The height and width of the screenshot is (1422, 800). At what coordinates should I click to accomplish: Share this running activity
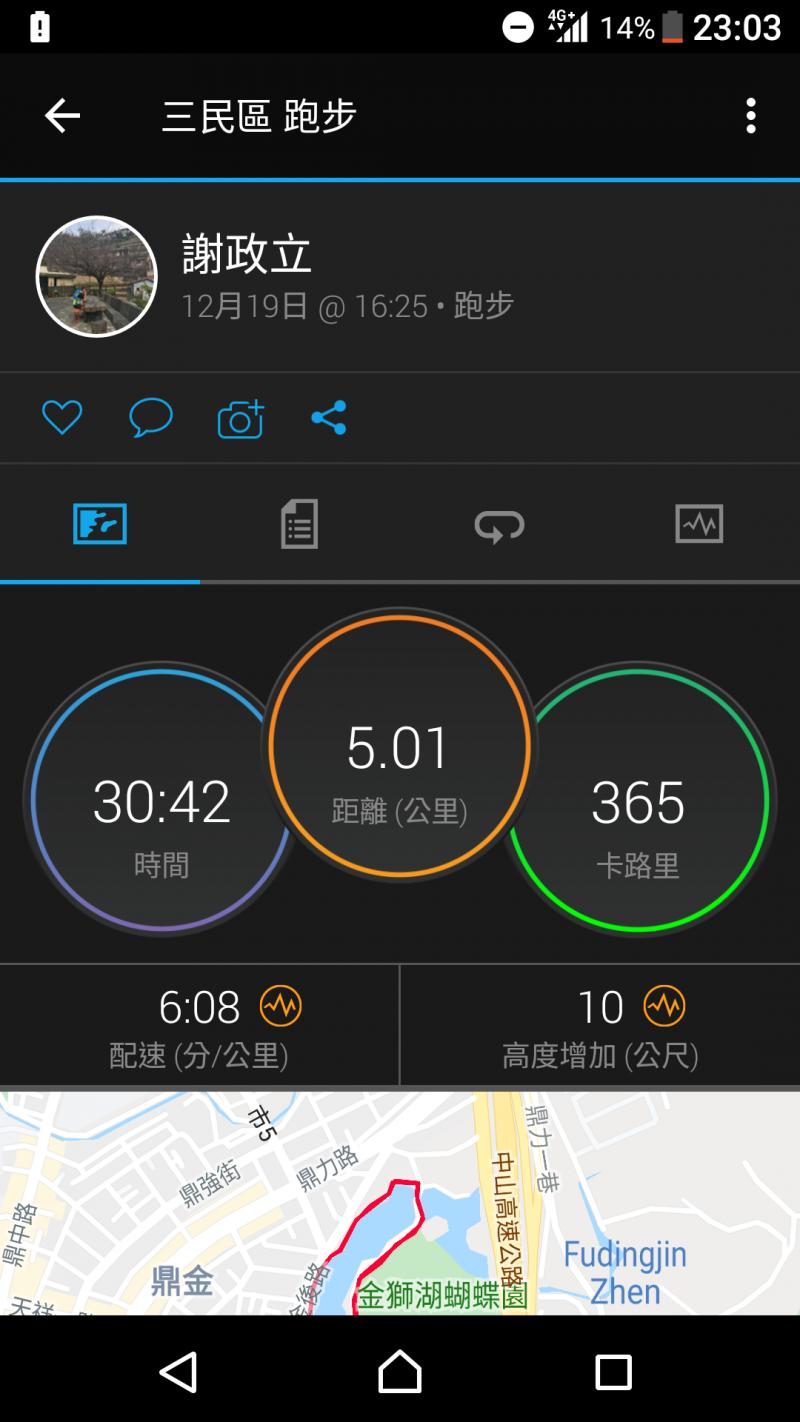328,417
